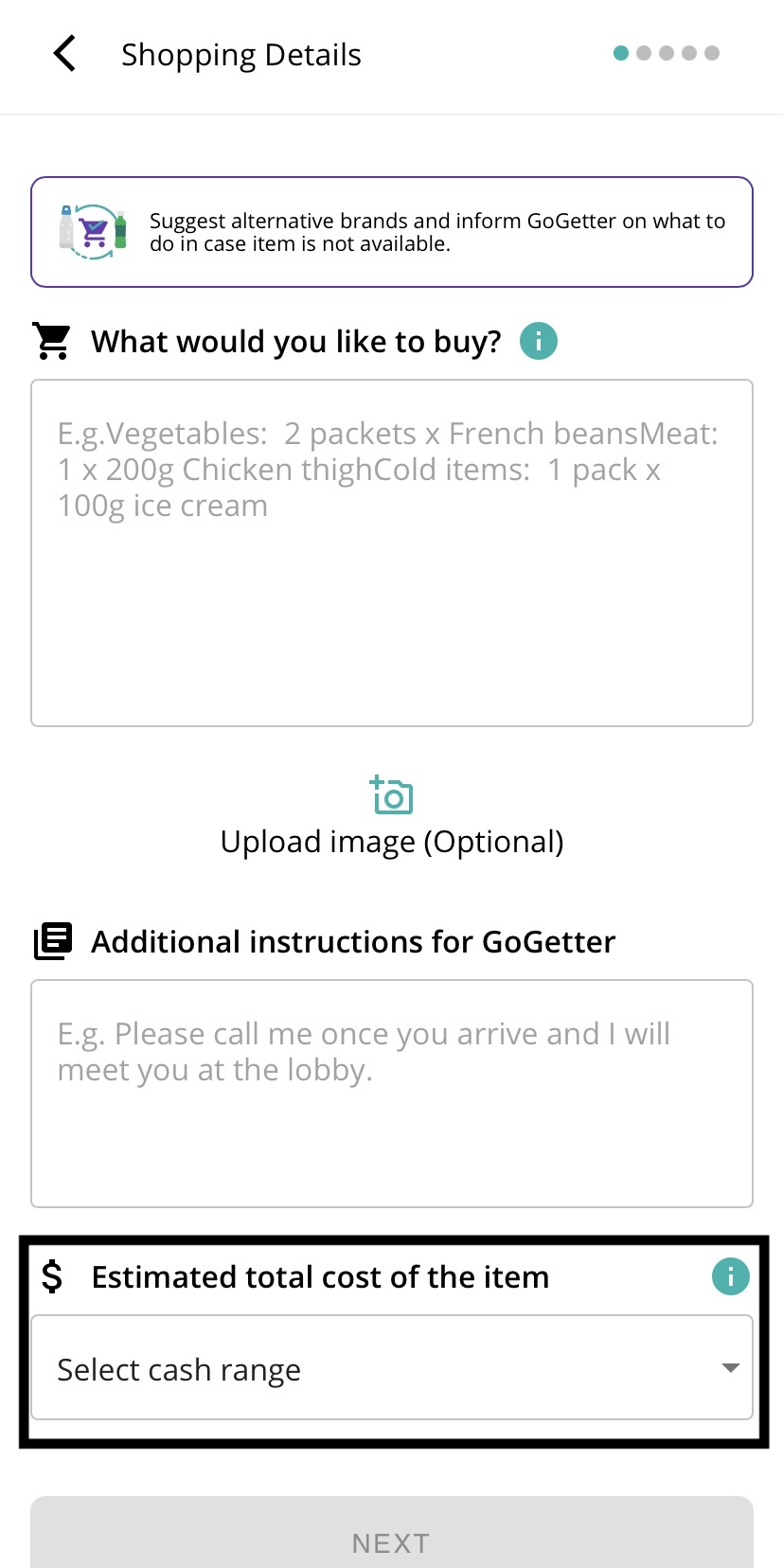Expand the Select cash range dropdown

pyautogui.click(x=392, y=1367)
